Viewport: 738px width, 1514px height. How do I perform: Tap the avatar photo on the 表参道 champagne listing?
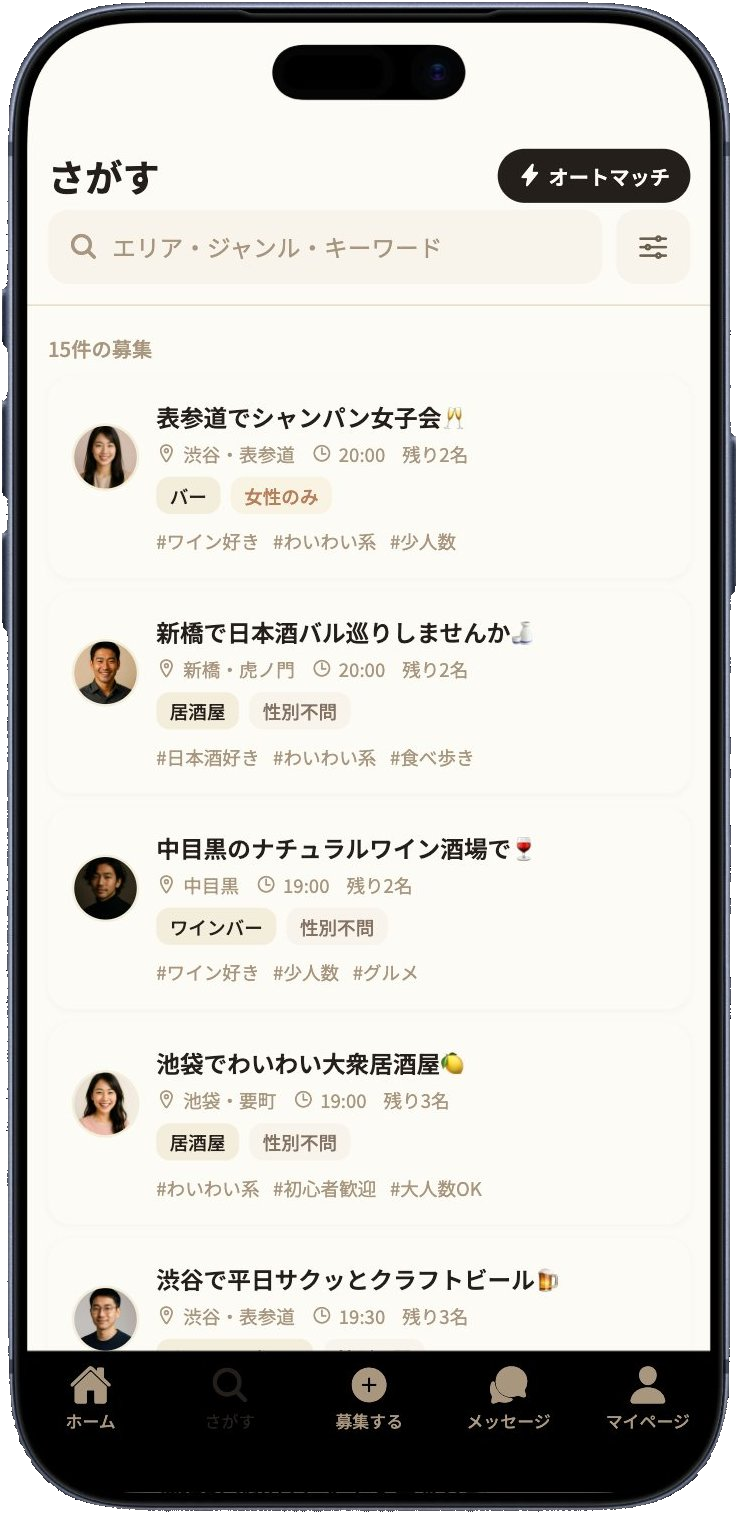(x=104, y=457)
